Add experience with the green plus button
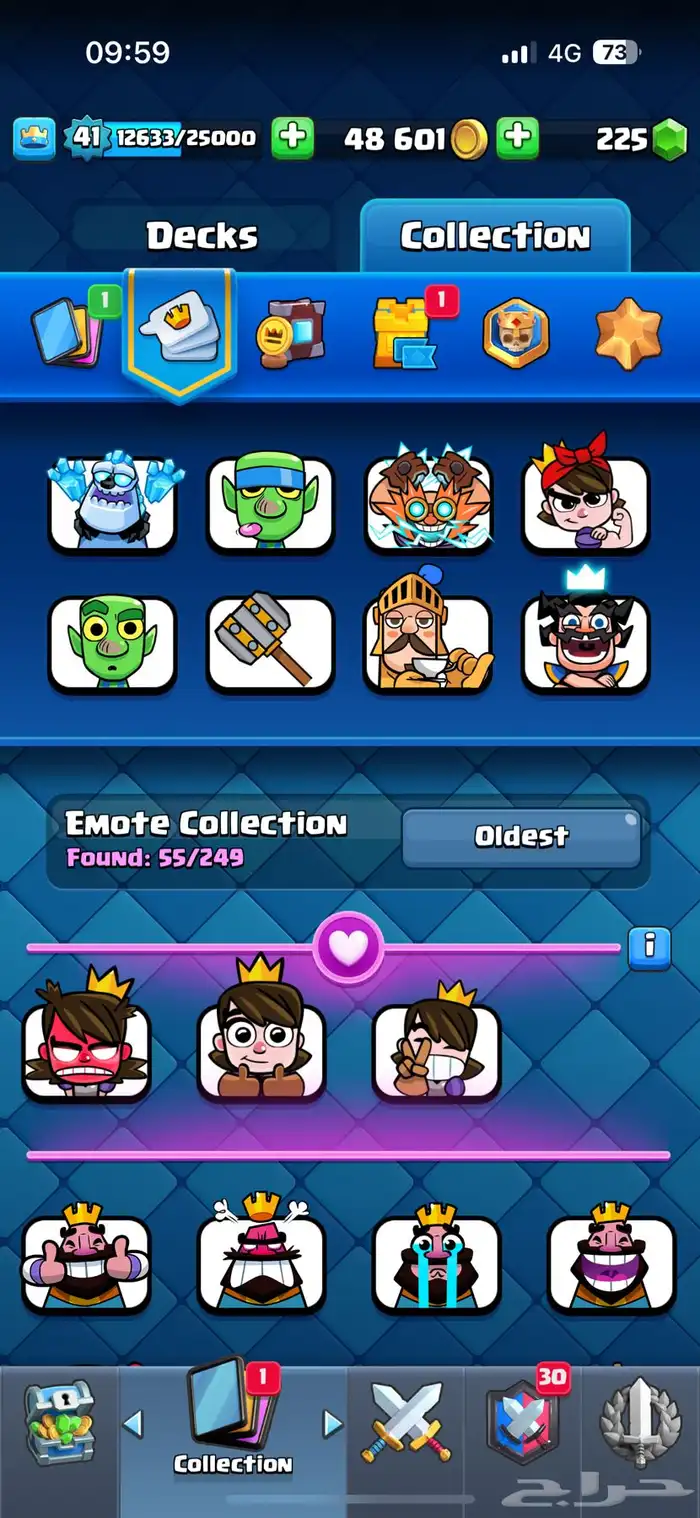Image resolution: width=700 pixels, height=1518 pixels. click(292, 138)
